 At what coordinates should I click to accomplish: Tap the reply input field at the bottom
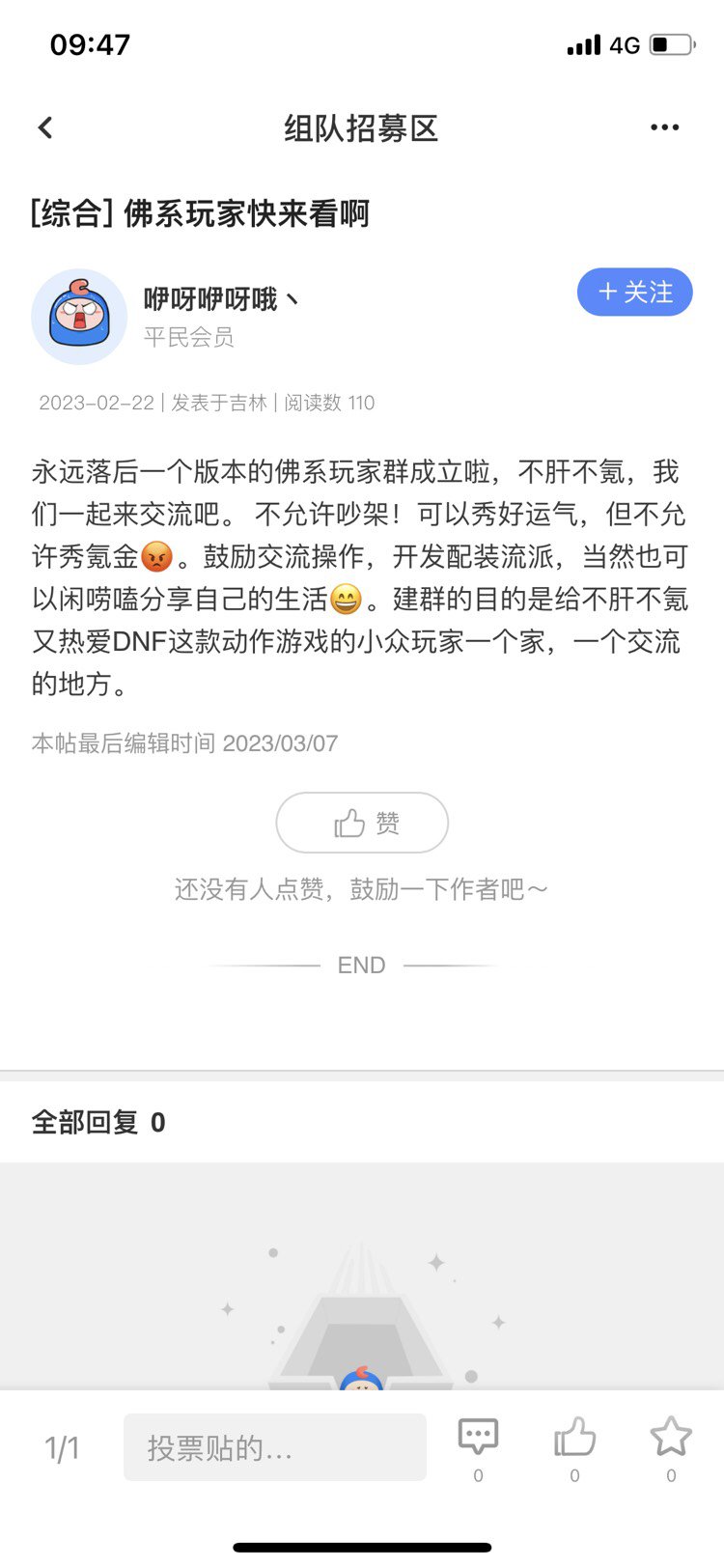tap(275, 1447)
